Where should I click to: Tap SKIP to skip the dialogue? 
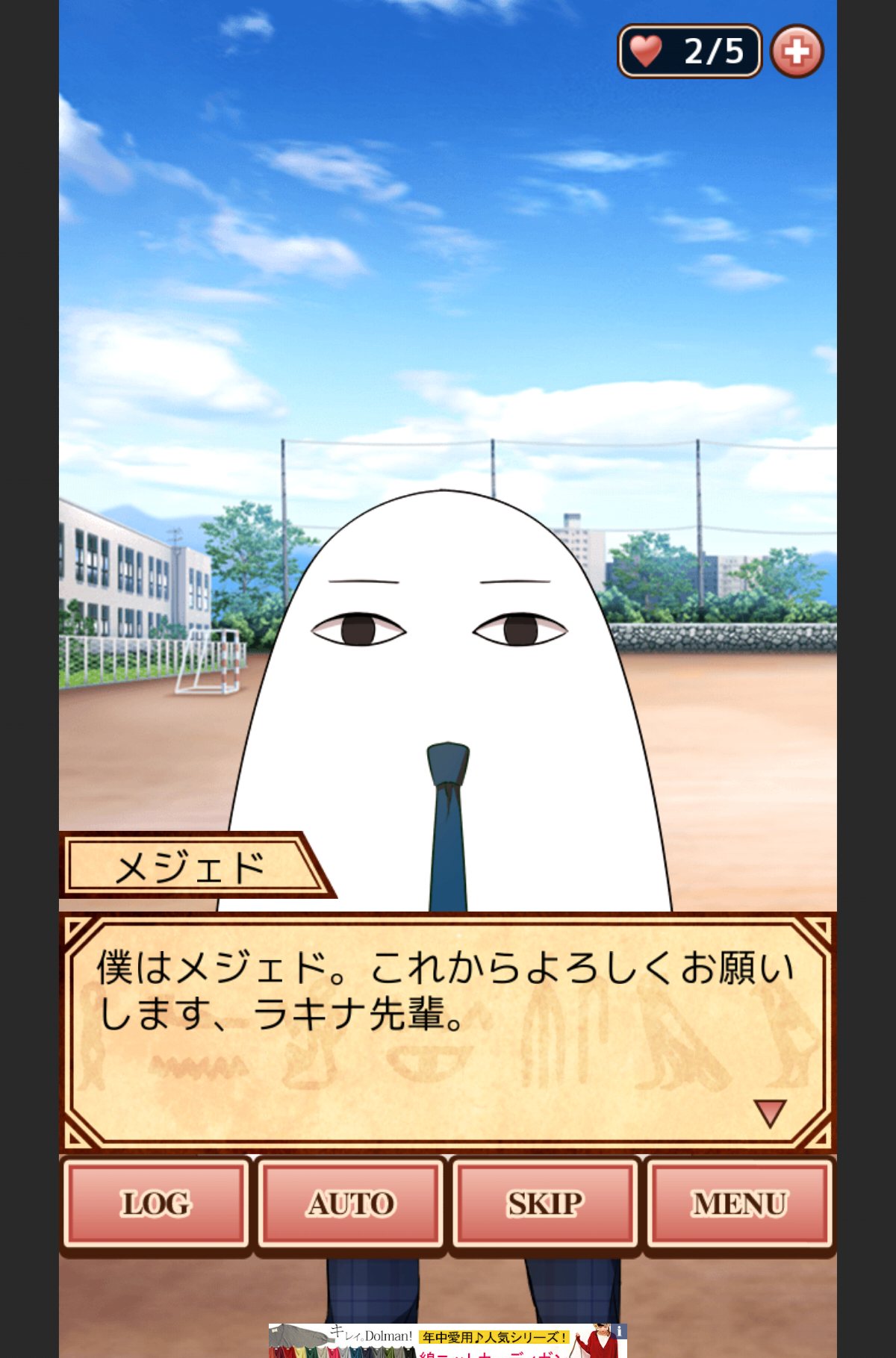[545, 1203]
